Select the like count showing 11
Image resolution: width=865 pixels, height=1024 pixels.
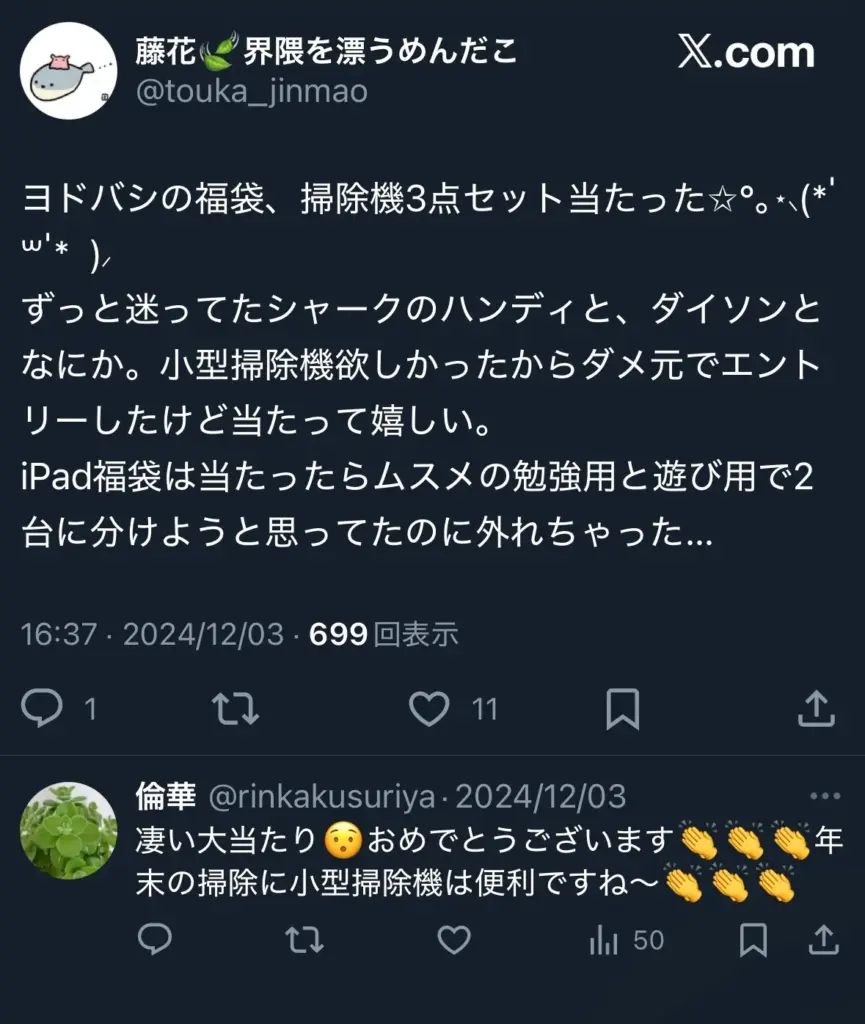pos(483,709)
